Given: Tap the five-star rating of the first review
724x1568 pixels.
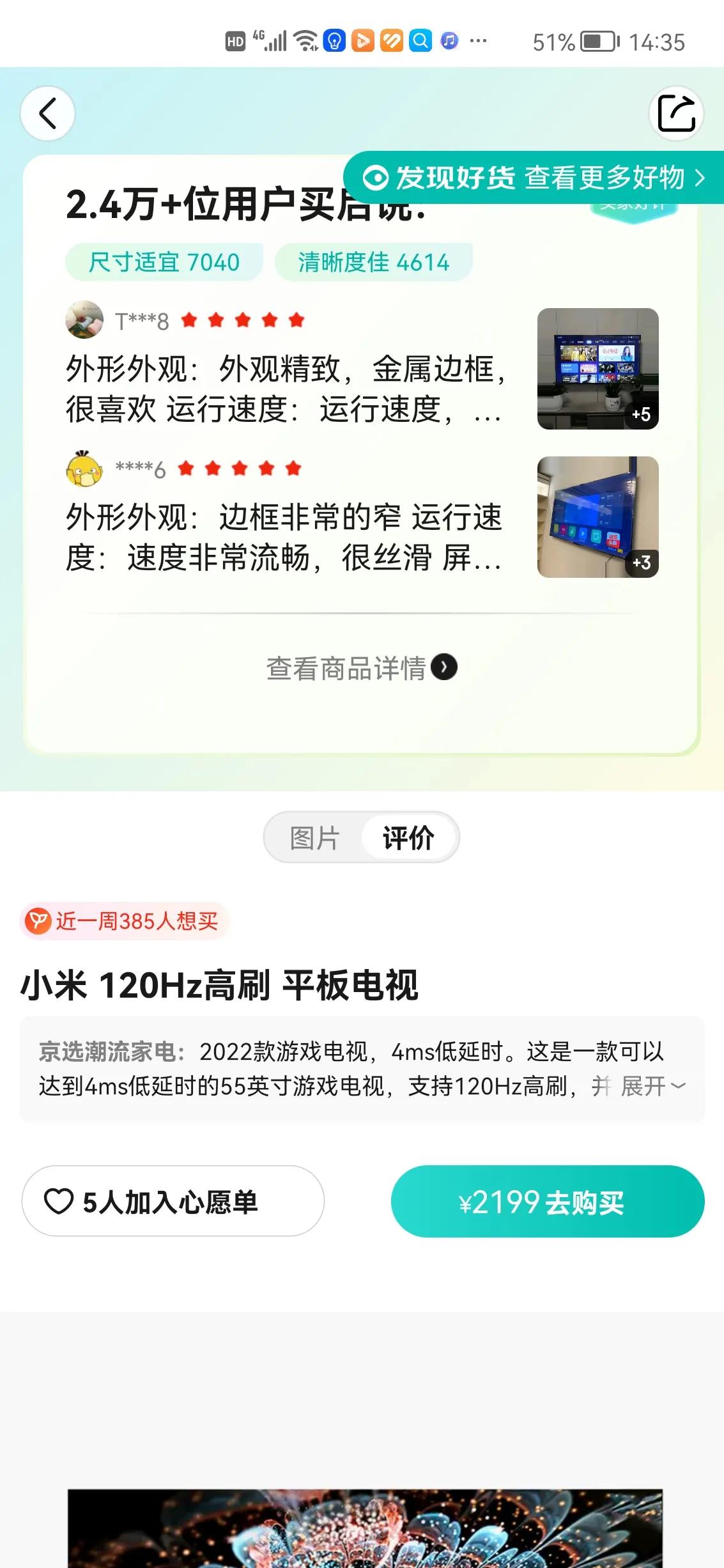Looking at the screenshot, I should tap(240, 320).
